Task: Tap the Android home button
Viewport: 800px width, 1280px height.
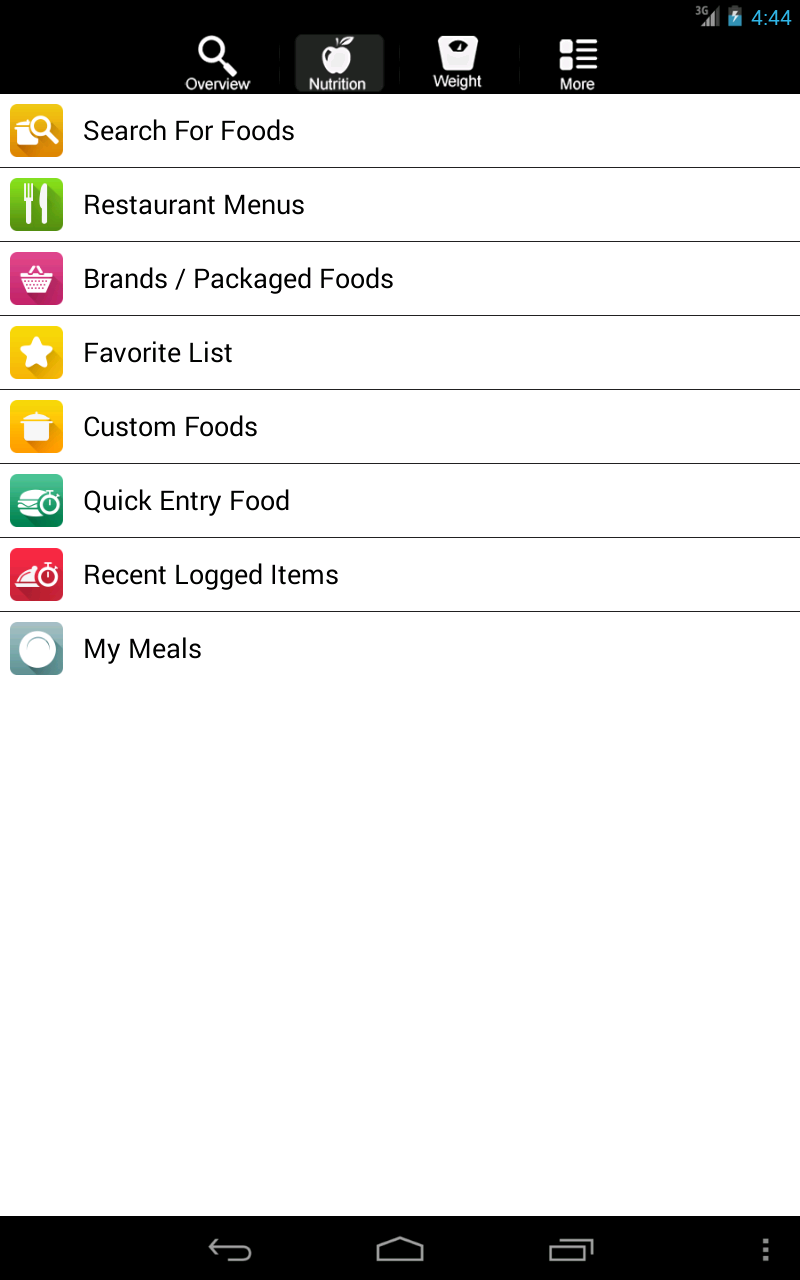Action: pyautogui.click(x=400, y=1248)
